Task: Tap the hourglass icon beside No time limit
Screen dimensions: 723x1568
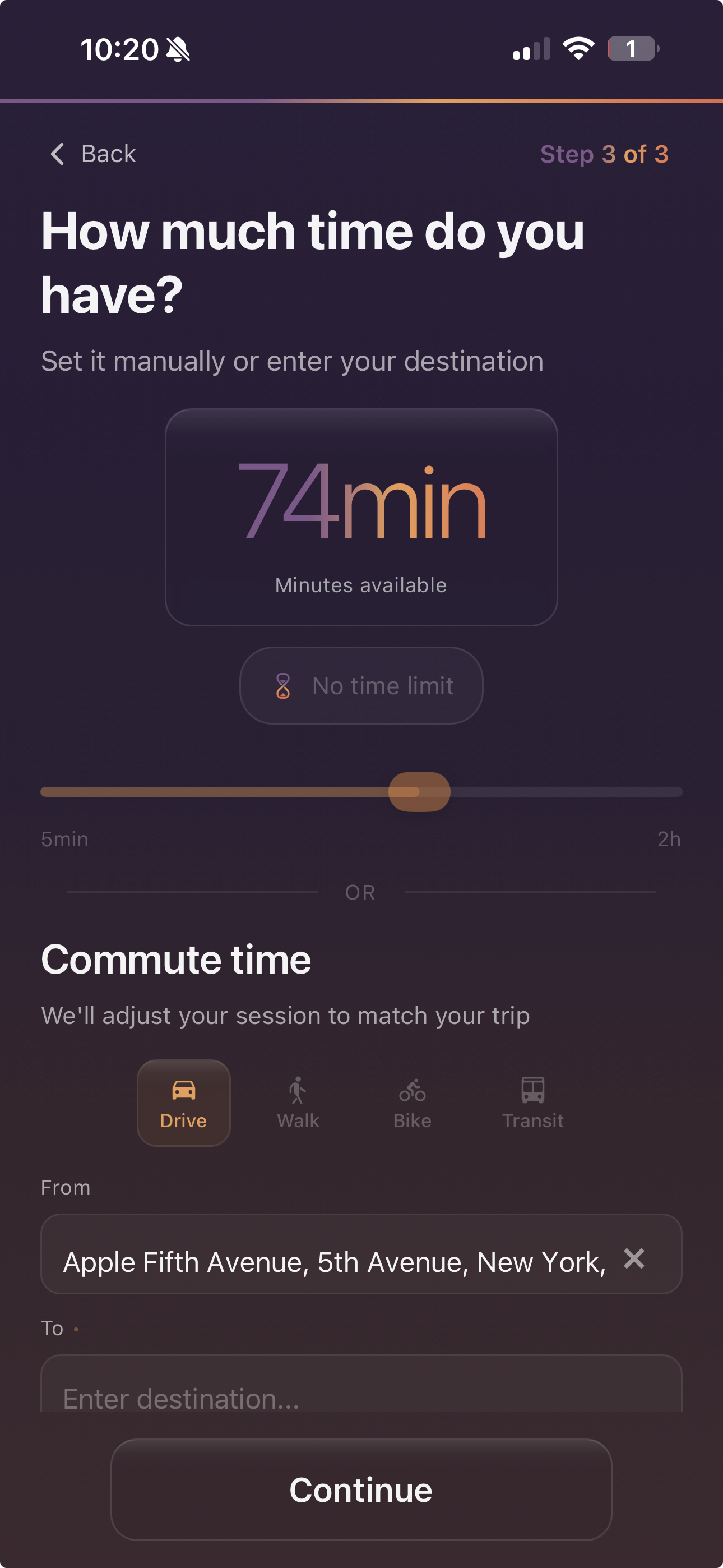Action: coord(284,685)
